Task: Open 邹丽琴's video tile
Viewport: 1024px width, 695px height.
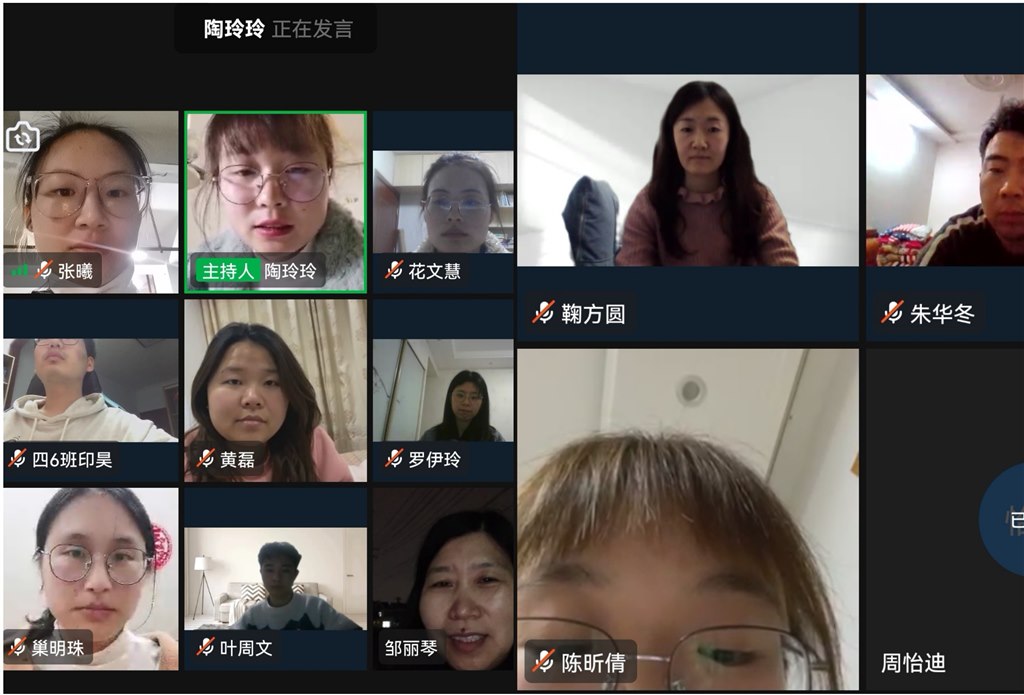Action: [x=443, y=580]
